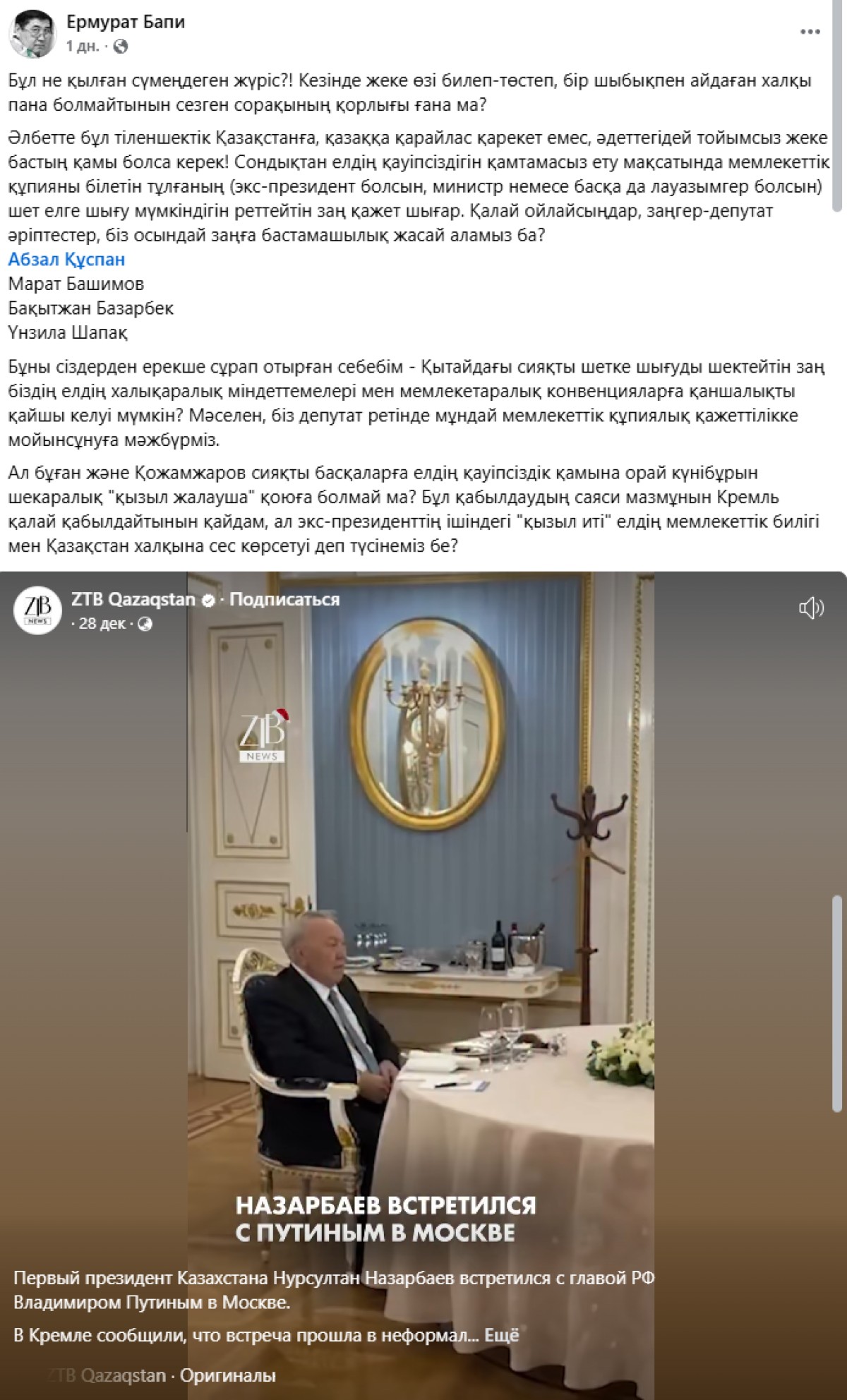Open ZTB Qazaqstan Оригиналы audio link

[x=162, y=1375]
